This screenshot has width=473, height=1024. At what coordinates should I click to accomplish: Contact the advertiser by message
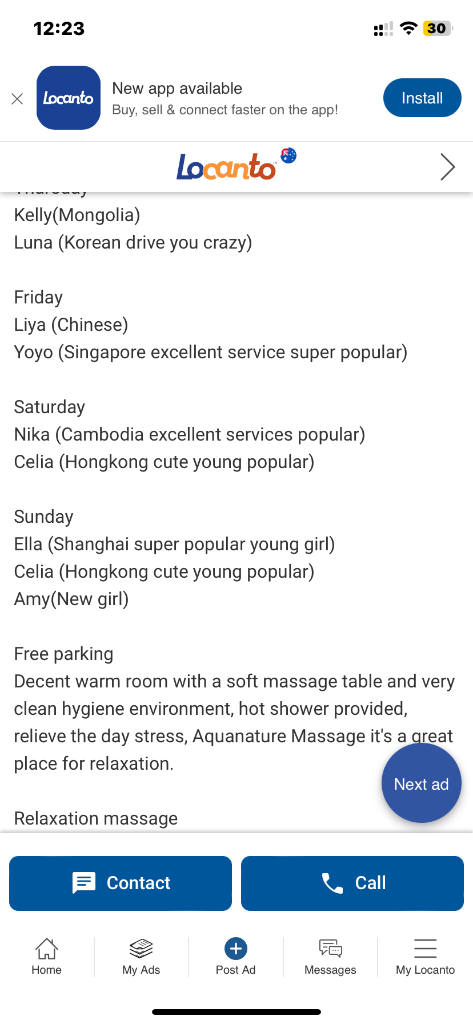[120, 883]
